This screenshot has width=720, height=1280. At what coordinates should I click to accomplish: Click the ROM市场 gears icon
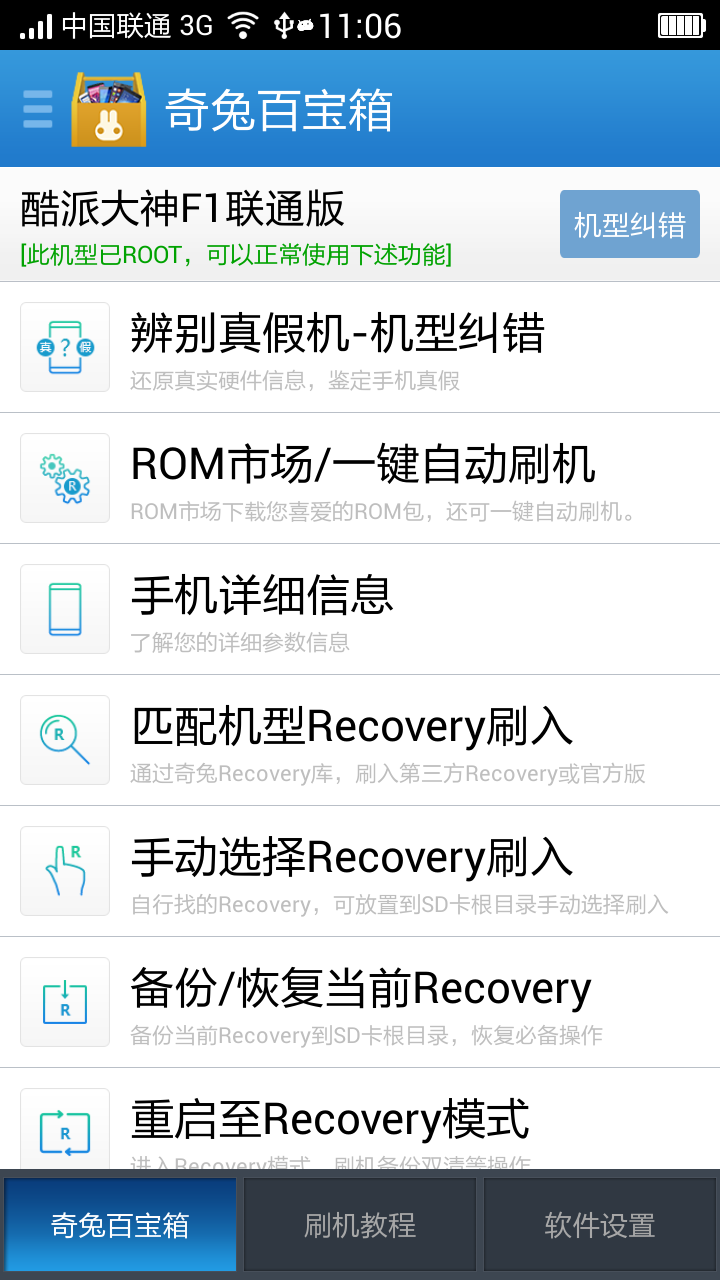[64, 478]
